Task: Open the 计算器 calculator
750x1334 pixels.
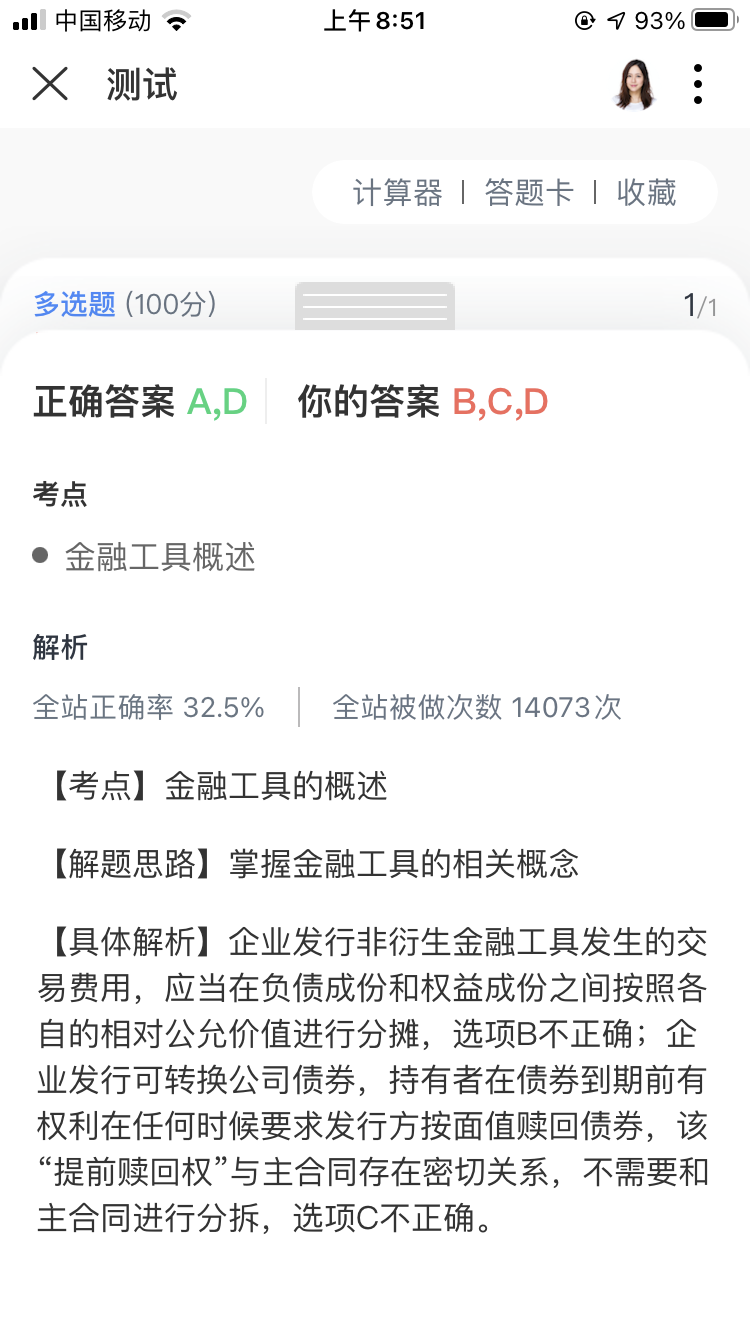Action: [x=397, y=192]
